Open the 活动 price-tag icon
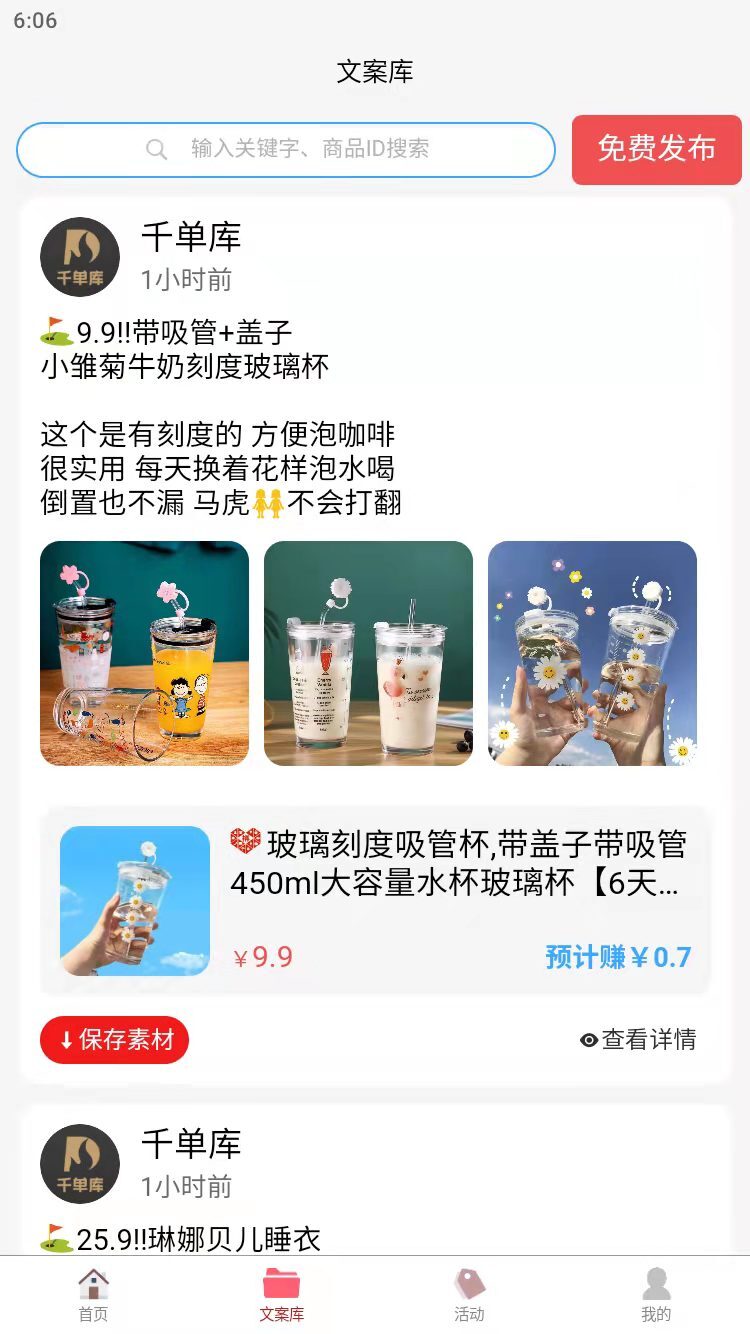750x1334 pixels. click(469, 1284)
